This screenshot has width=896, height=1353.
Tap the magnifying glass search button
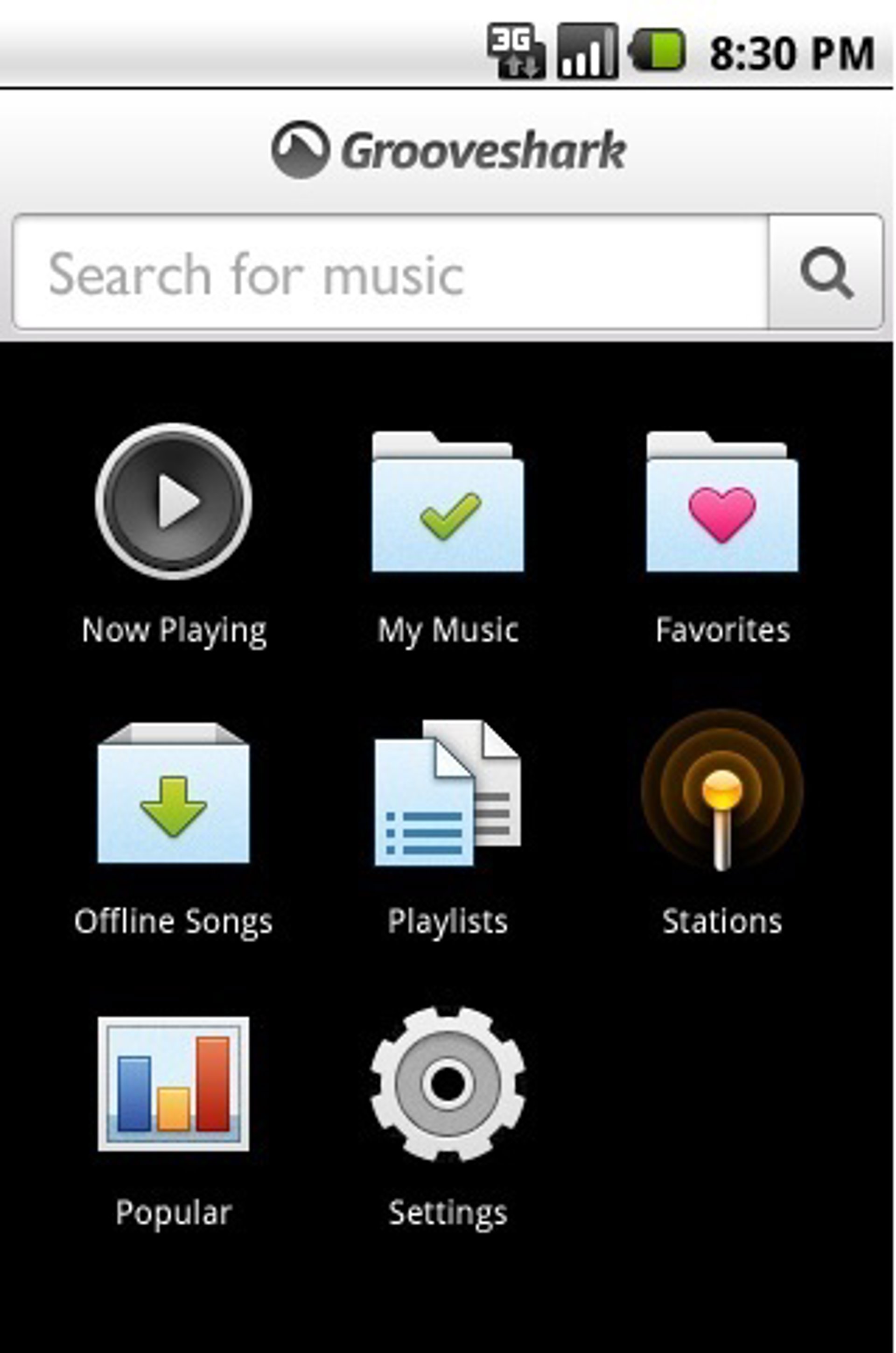[x=826, y=273]
